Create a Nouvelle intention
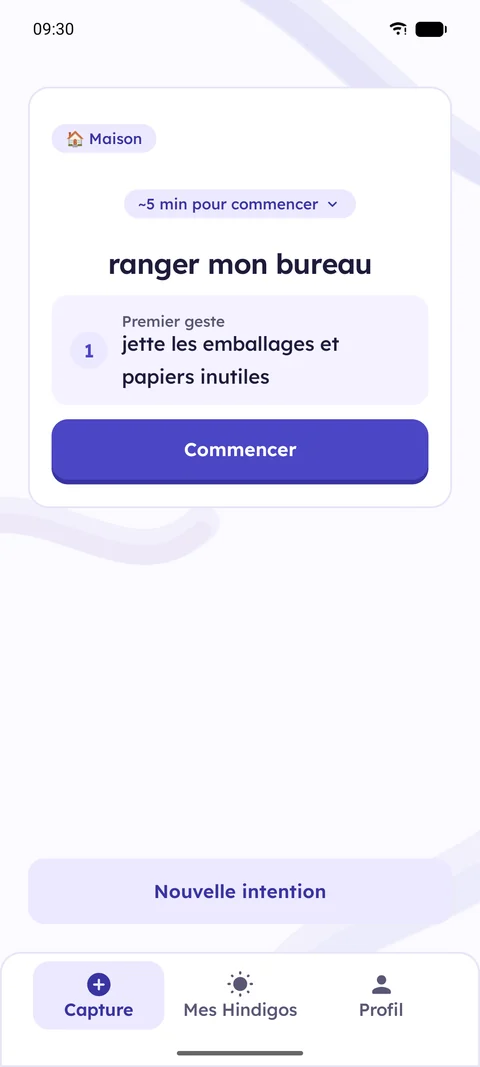 pos(240,891)
